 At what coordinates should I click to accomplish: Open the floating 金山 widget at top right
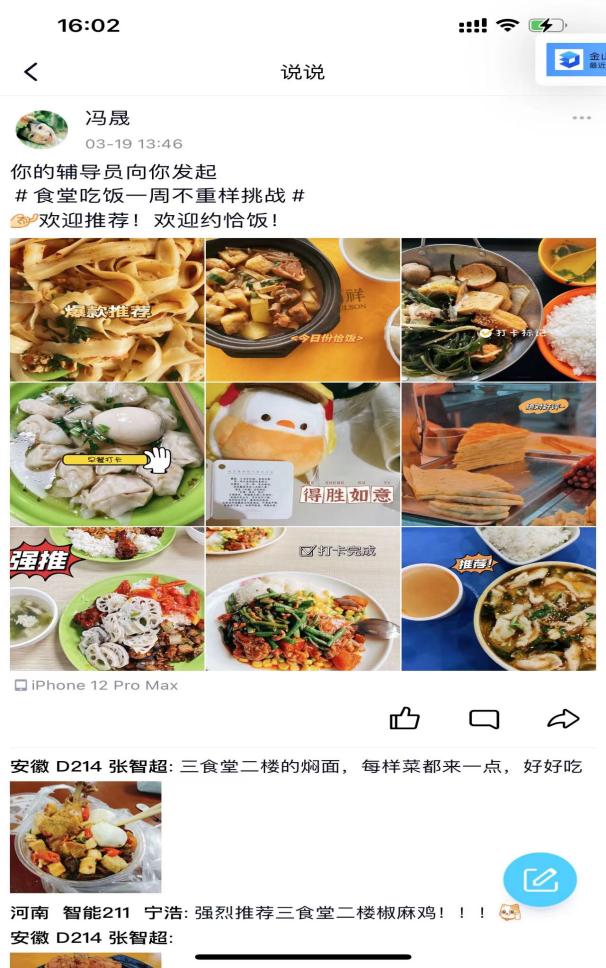(574, 60)
